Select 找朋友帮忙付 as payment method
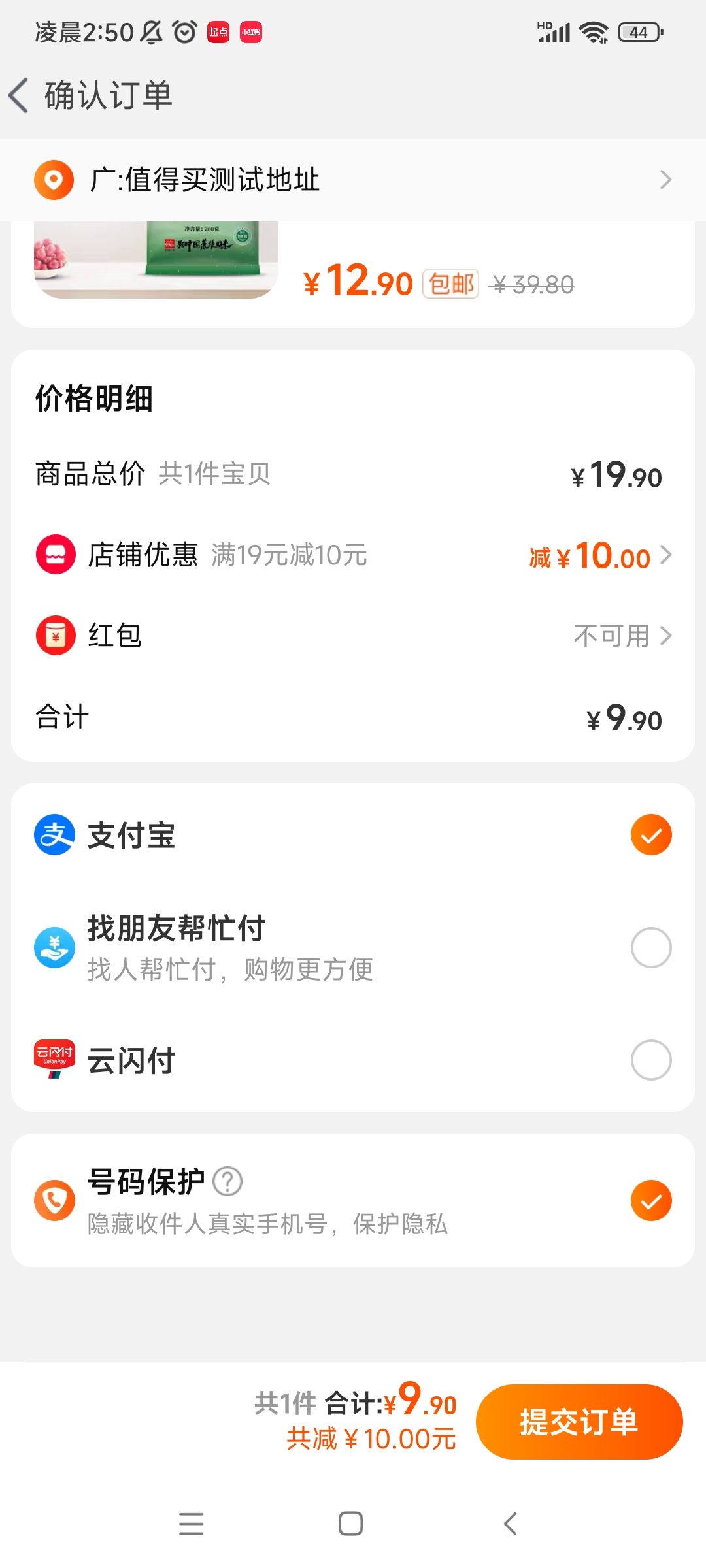This screenshot has width=706, height=1568. [x=650, y=947]
